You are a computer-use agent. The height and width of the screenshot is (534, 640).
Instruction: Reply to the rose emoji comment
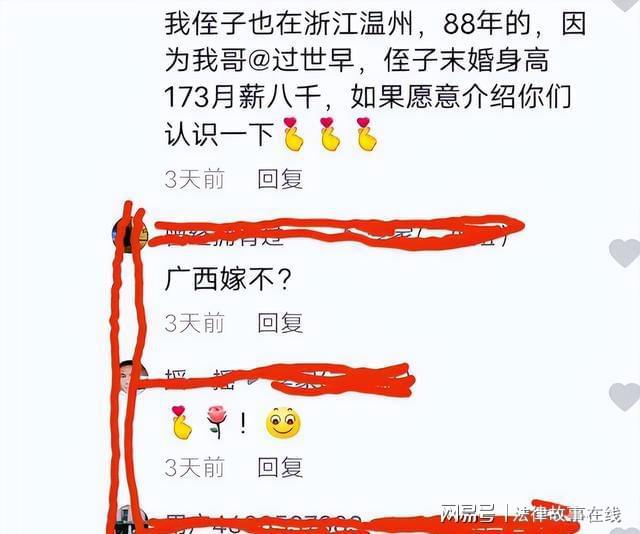(280, 467)
